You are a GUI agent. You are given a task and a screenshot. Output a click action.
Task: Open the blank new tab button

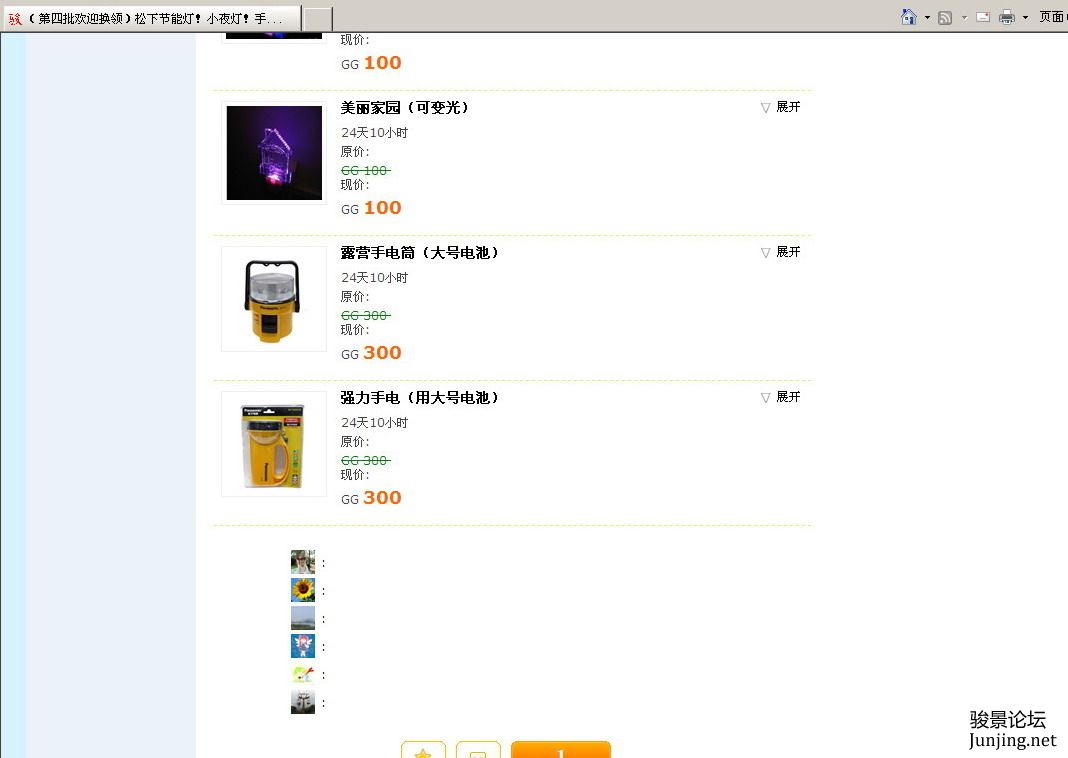(x=318, y=19)
